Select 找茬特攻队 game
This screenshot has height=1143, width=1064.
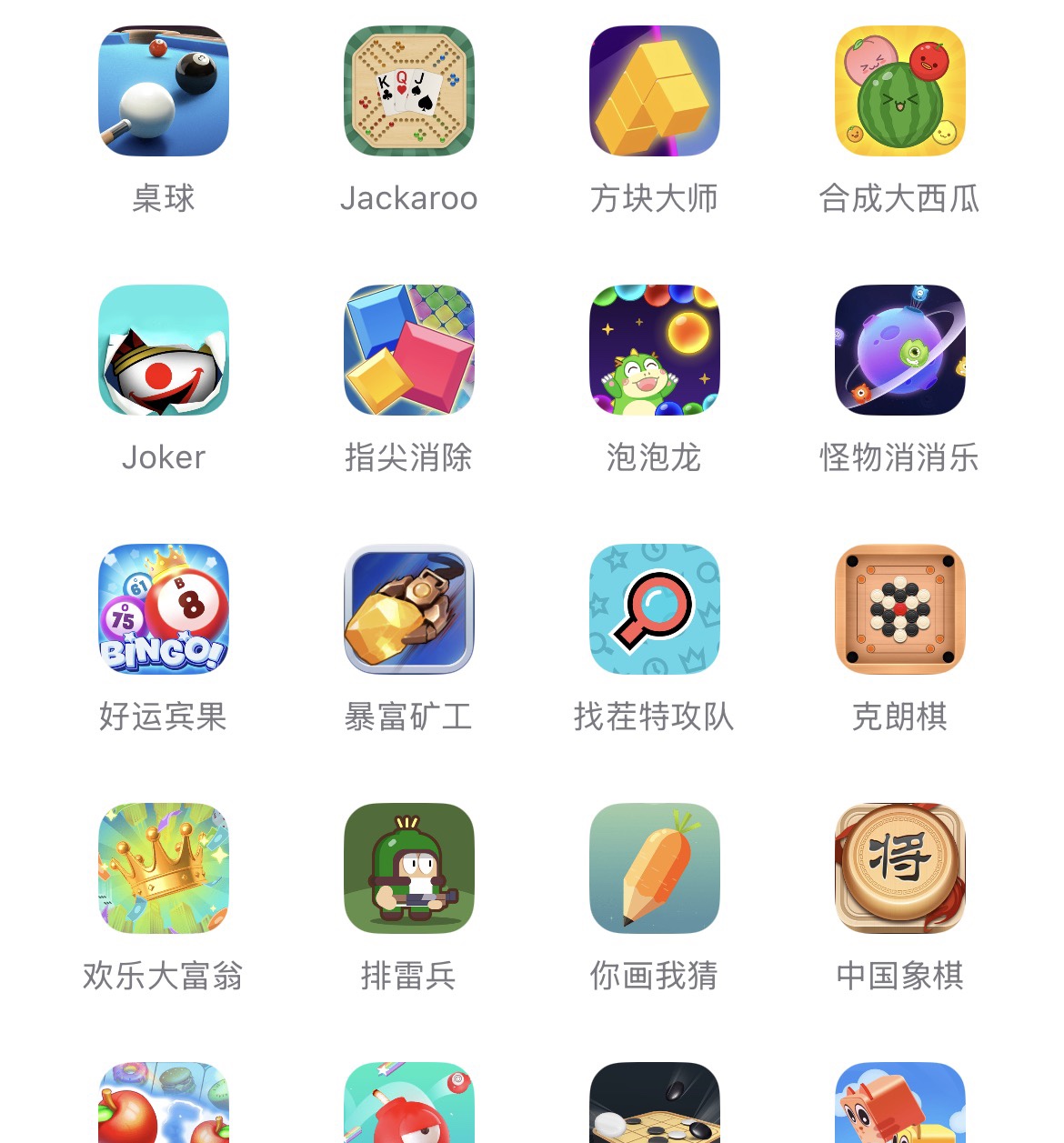(655, 609)
